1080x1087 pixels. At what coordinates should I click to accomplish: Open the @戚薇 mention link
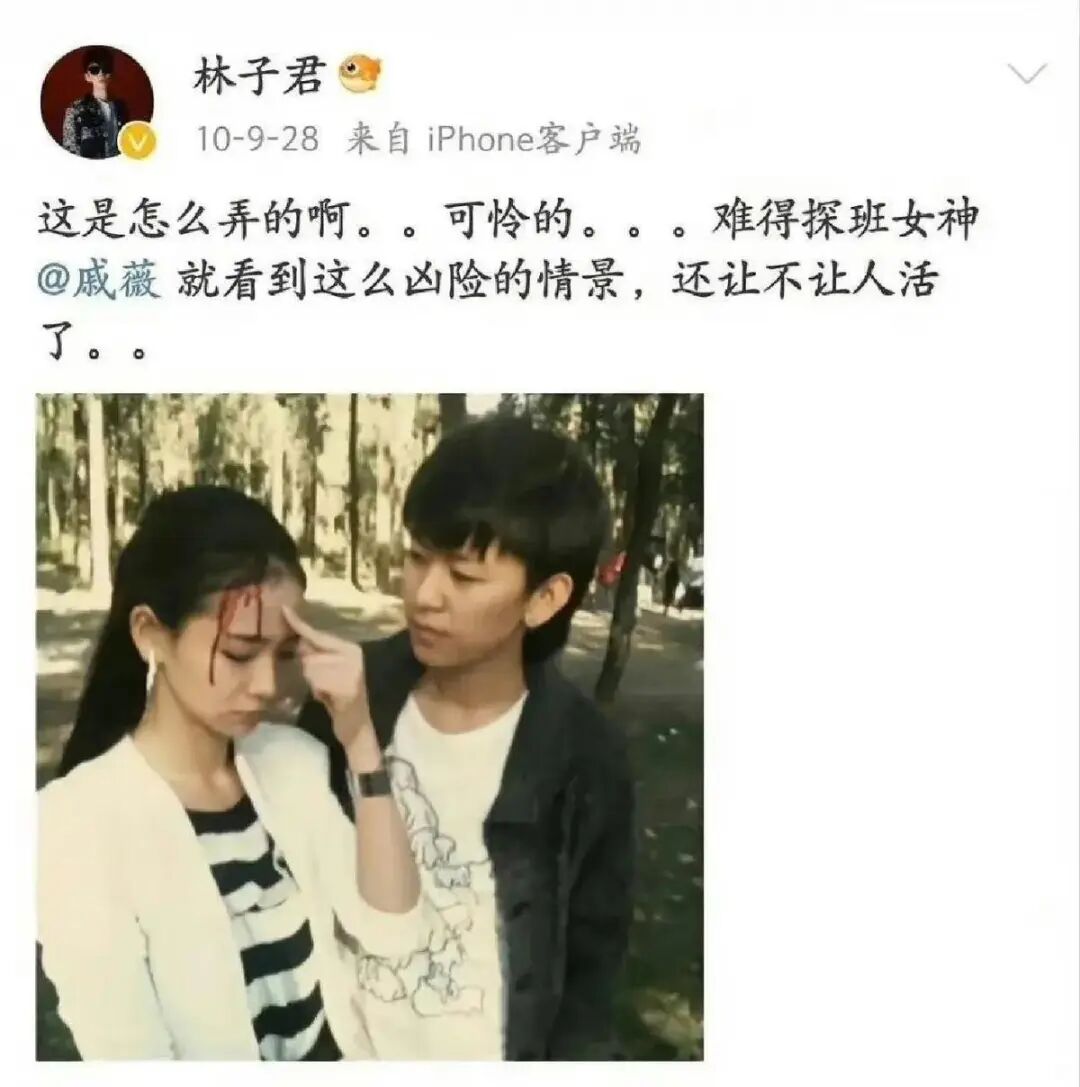coord(99,283)
